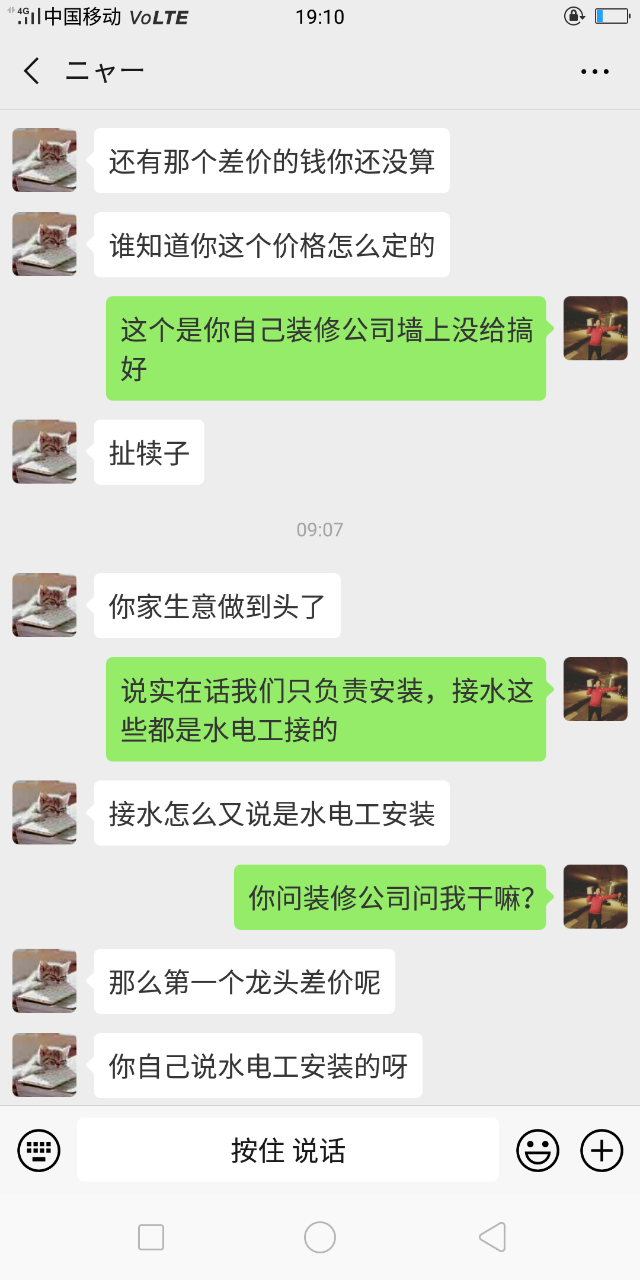The height and width of the screenshot is (1280, 640).
Task: Switch to keyboard text input
Action: click(39, 1150)
